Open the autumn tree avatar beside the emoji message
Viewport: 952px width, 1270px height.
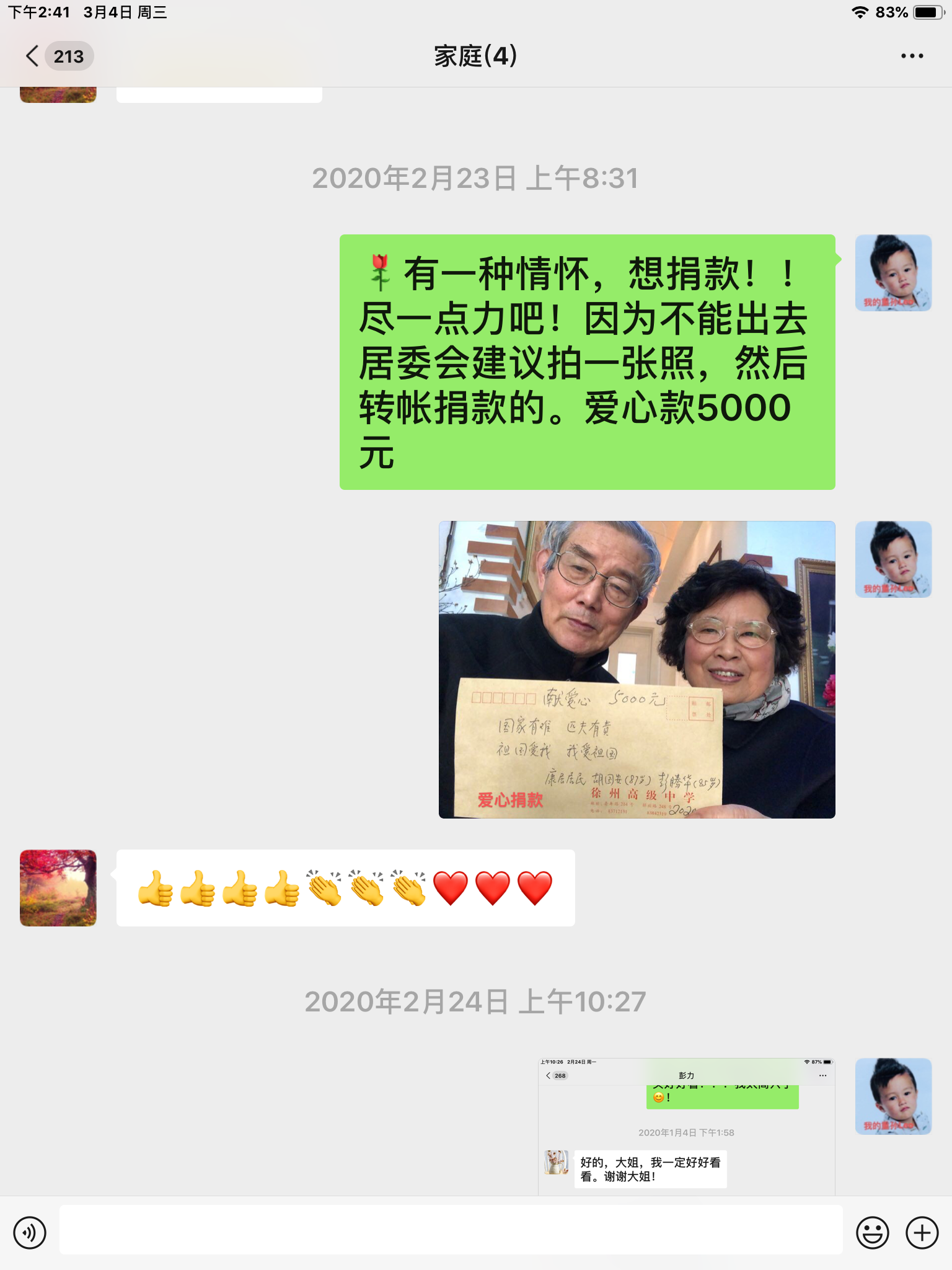point(58,887)
